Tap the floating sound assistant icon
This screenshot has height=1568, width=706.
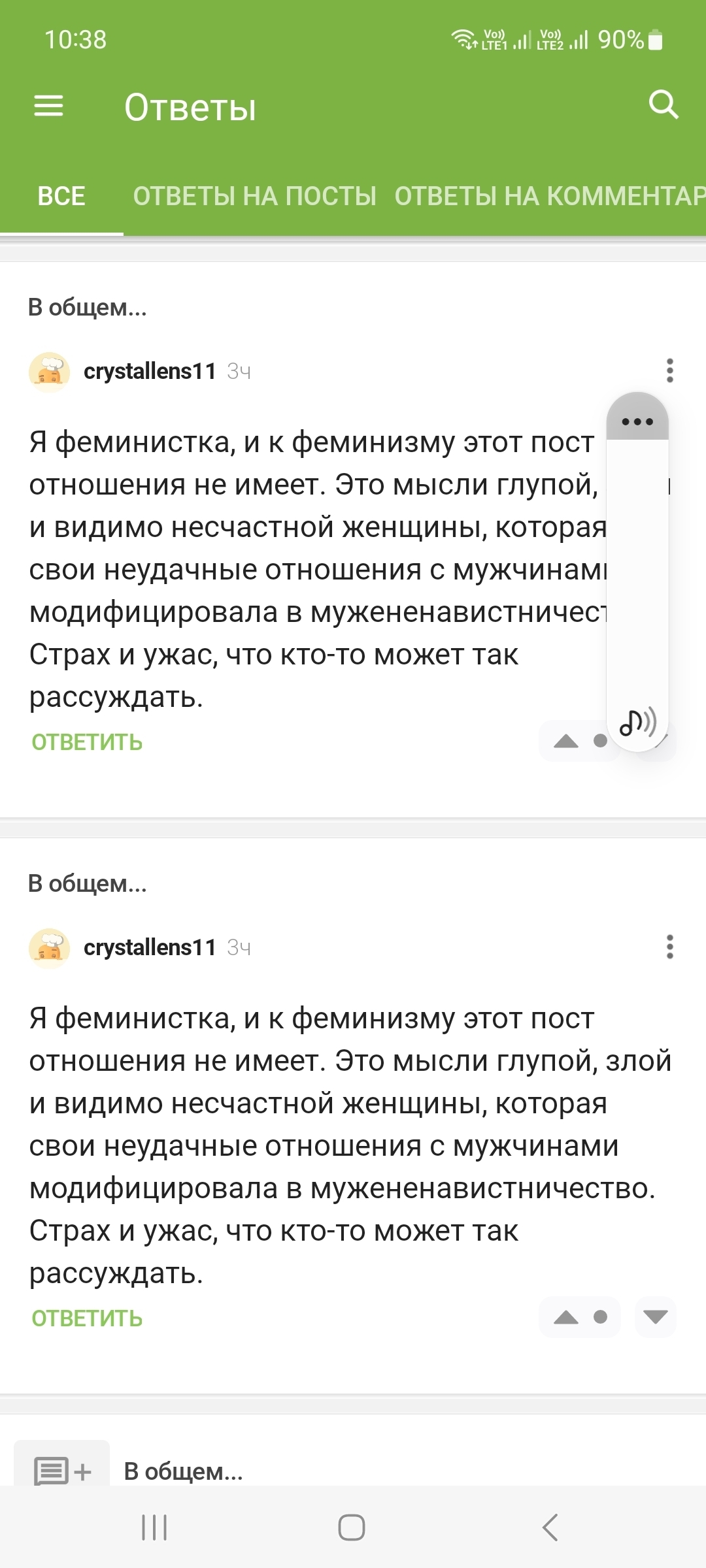point(637,723)
